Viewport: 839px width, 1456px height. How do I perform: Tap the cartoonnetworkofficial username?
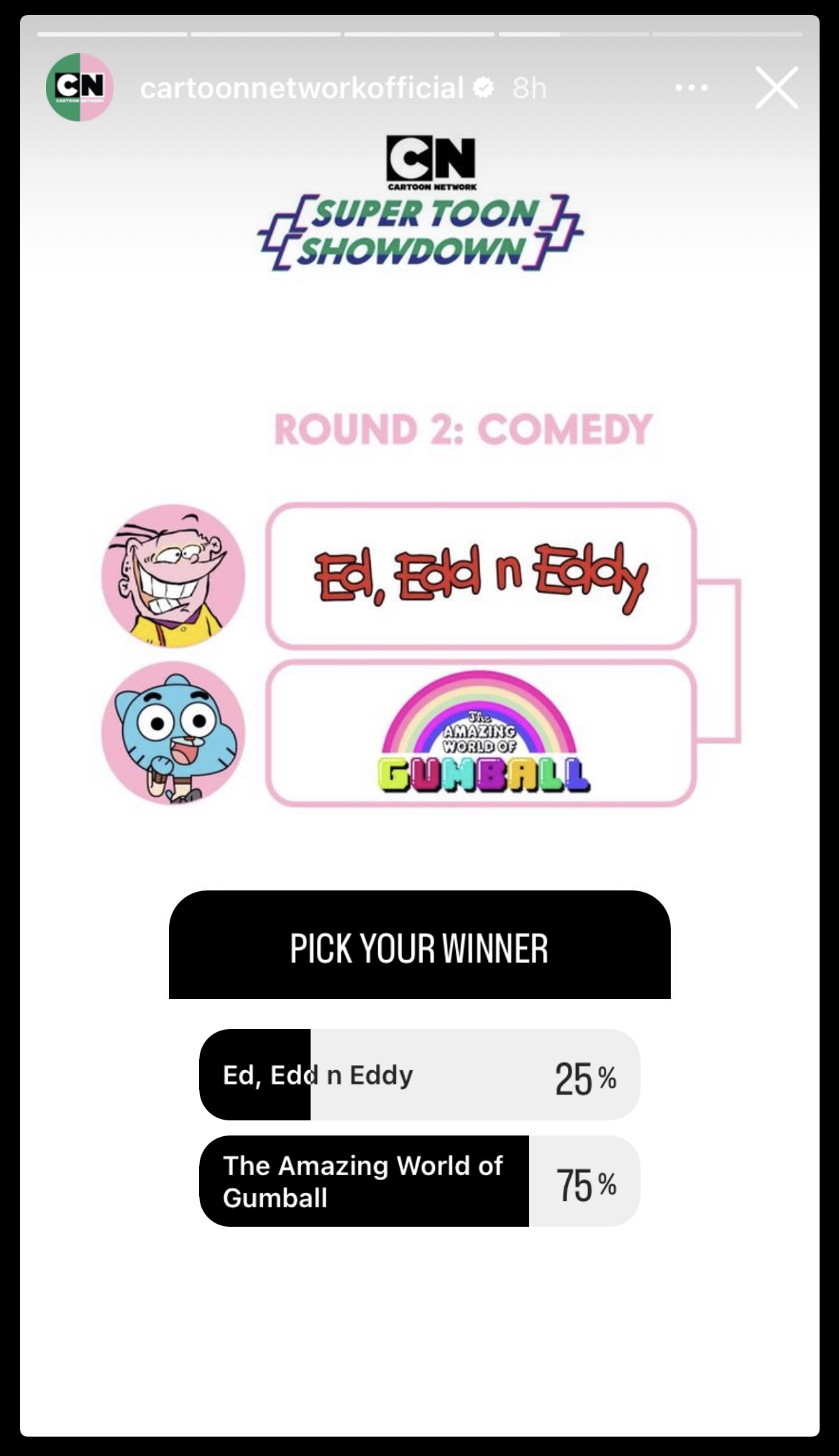(x=302, y=88)
